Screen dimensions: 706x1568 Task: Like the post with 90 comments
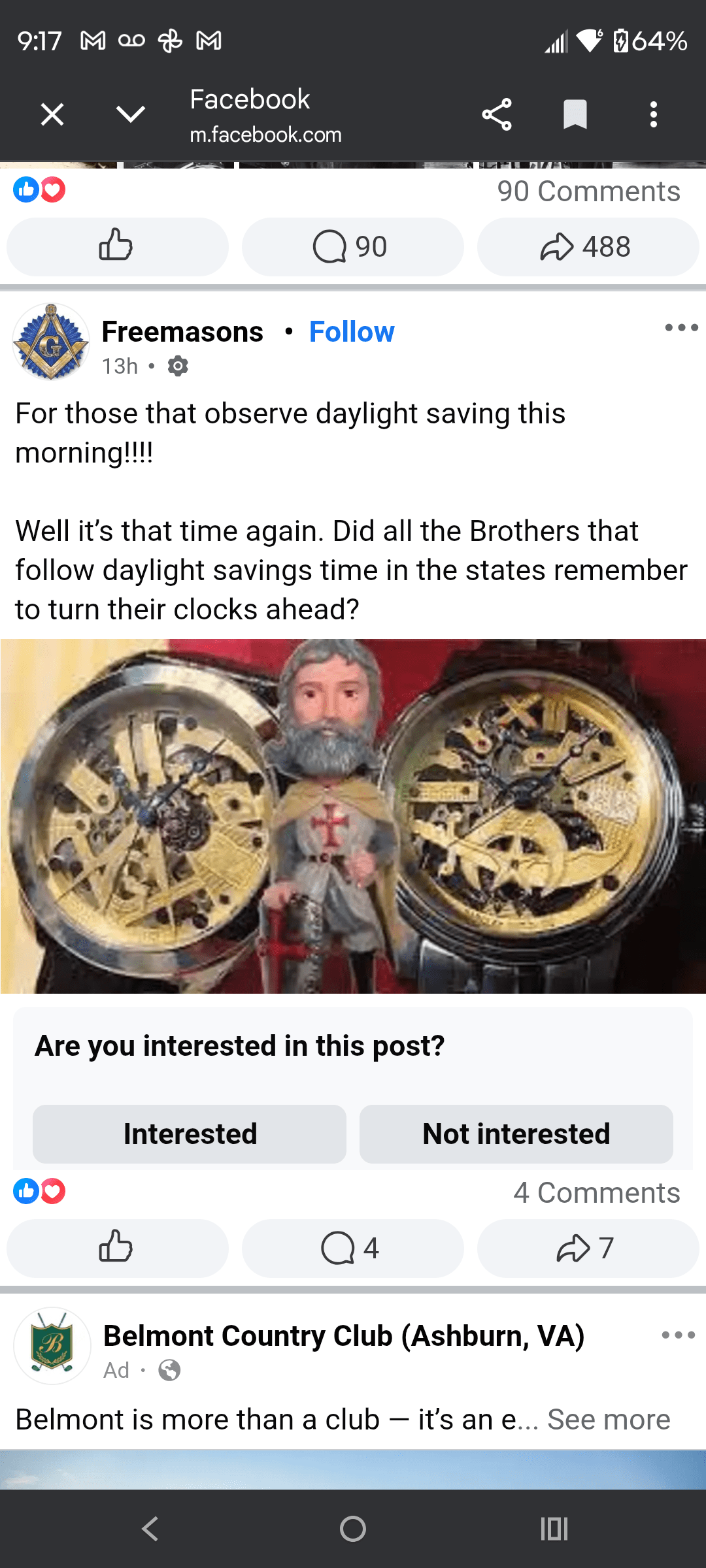117,246
